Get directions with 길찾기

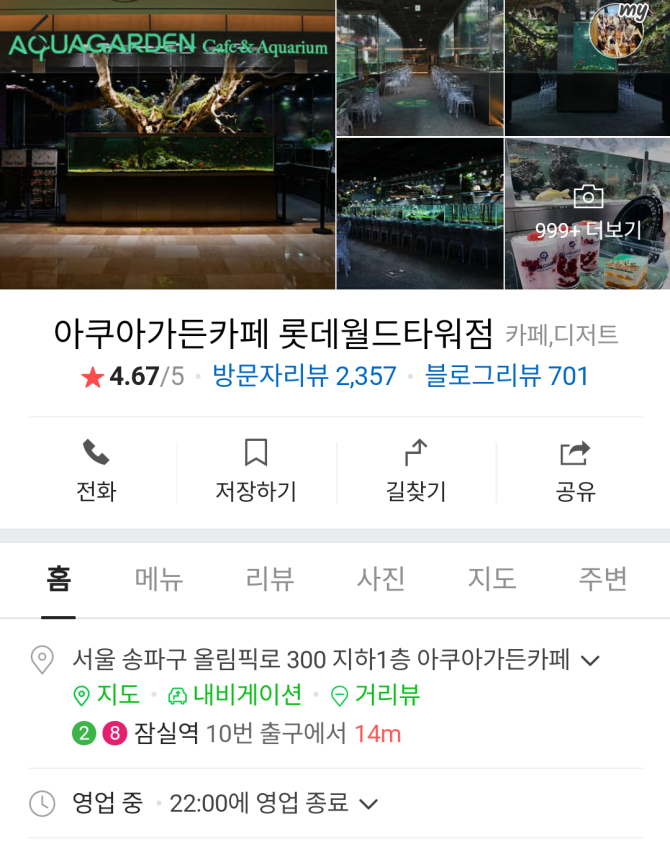pos(415,470)
